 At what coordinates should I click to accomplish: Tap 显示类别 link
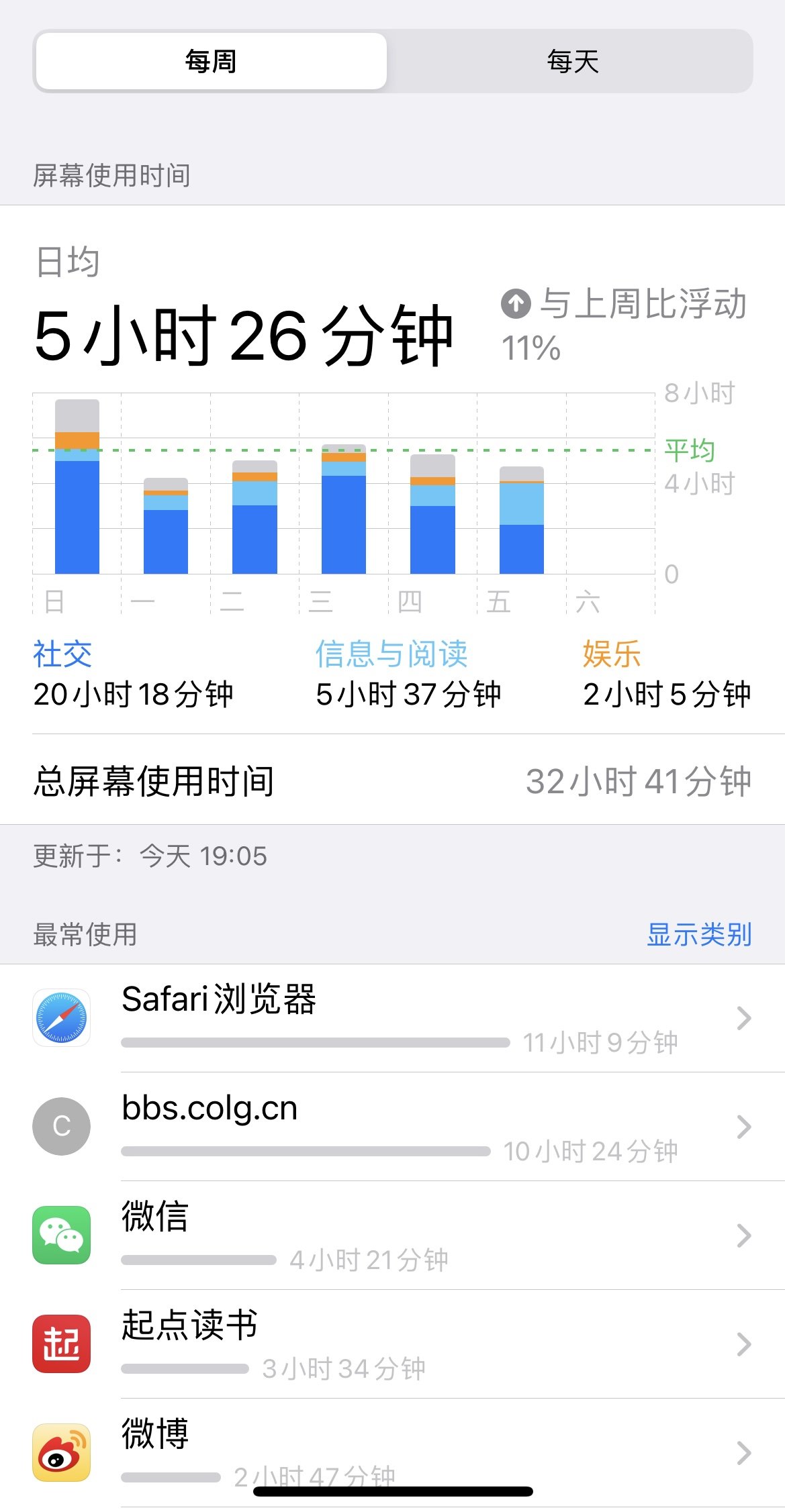tap(699, 934)
